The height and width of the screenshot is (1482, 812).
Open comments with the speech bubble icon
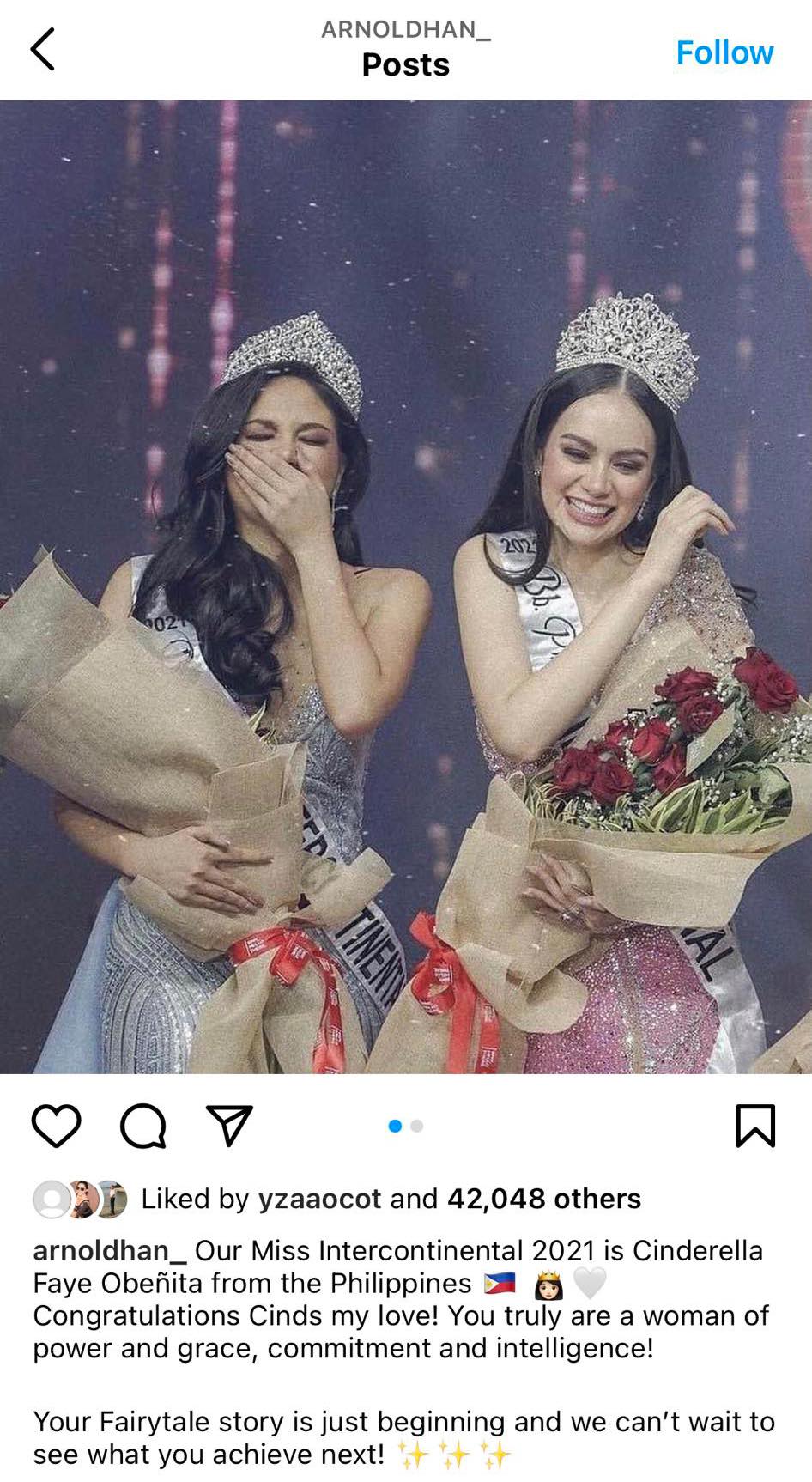(142, 1126)
